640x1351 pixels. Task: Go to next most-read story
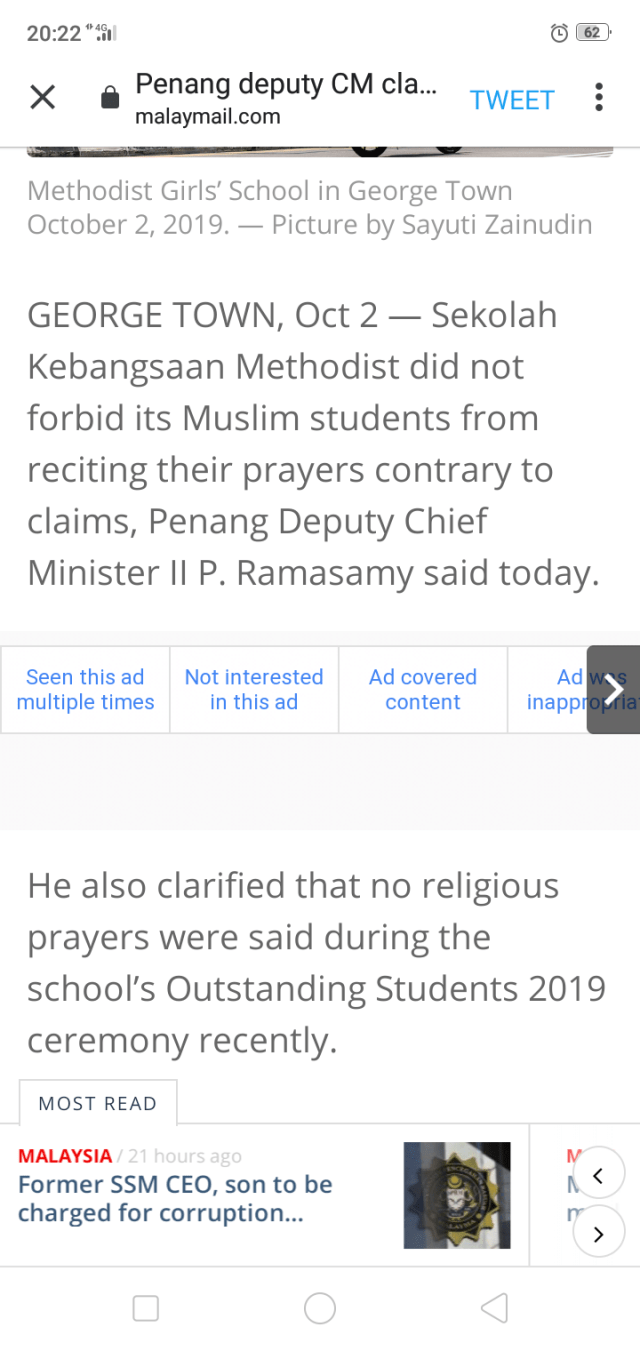coord(598,1234)
